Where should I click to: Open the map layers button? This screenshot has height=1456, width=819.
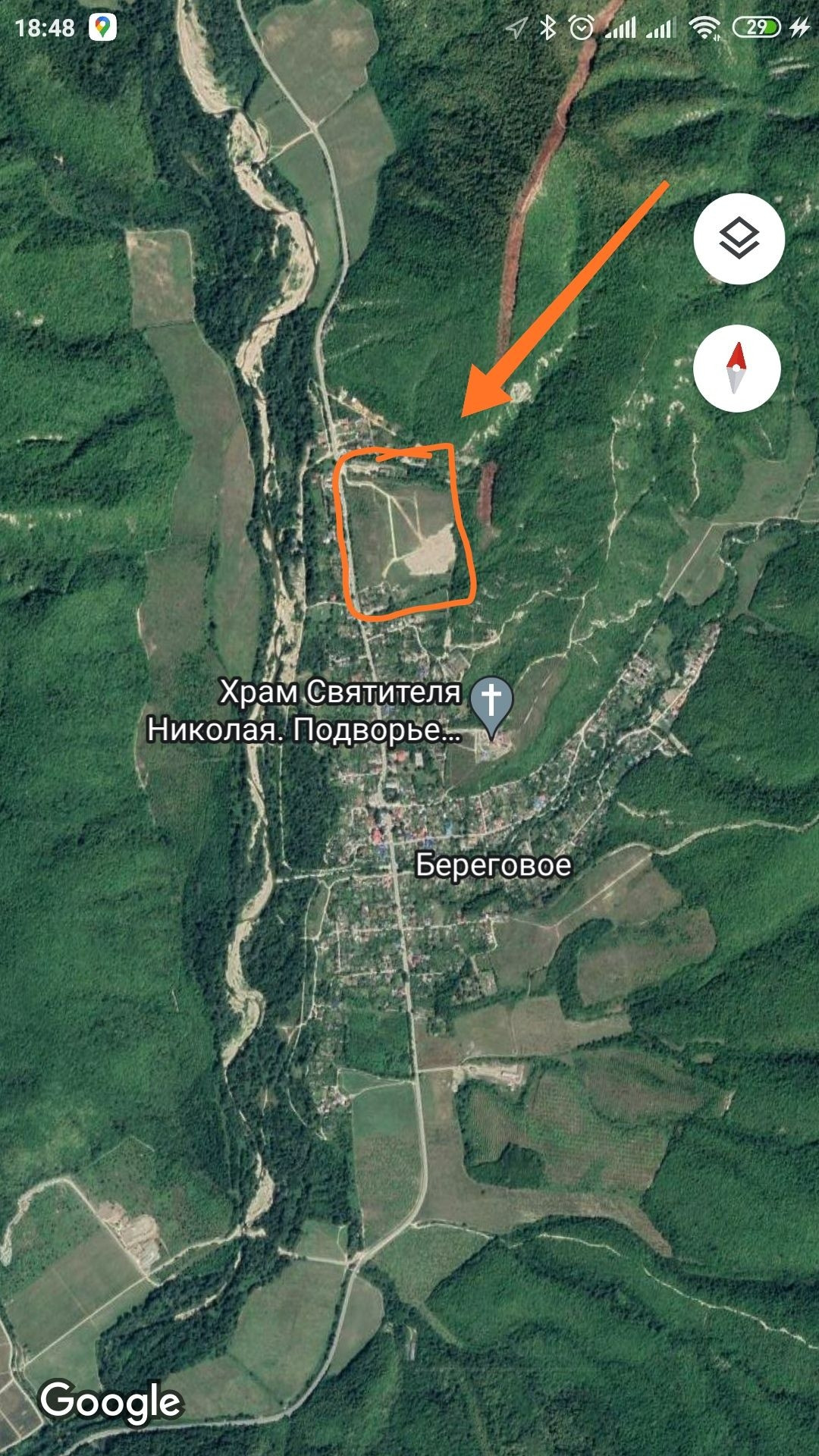[x=739, y=239]
